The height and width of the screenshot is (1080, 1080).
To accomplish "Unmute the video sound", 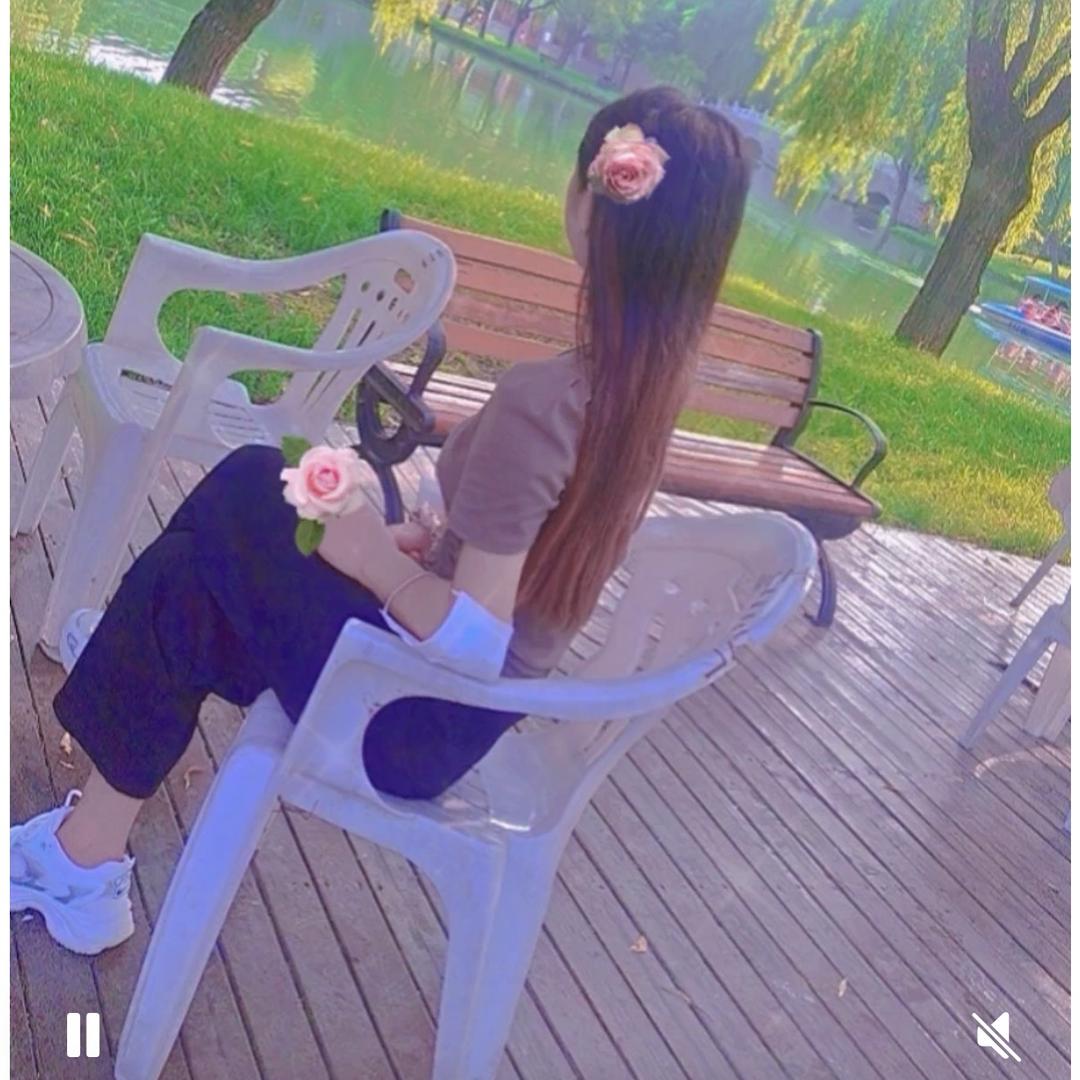I will [996, 1036].
